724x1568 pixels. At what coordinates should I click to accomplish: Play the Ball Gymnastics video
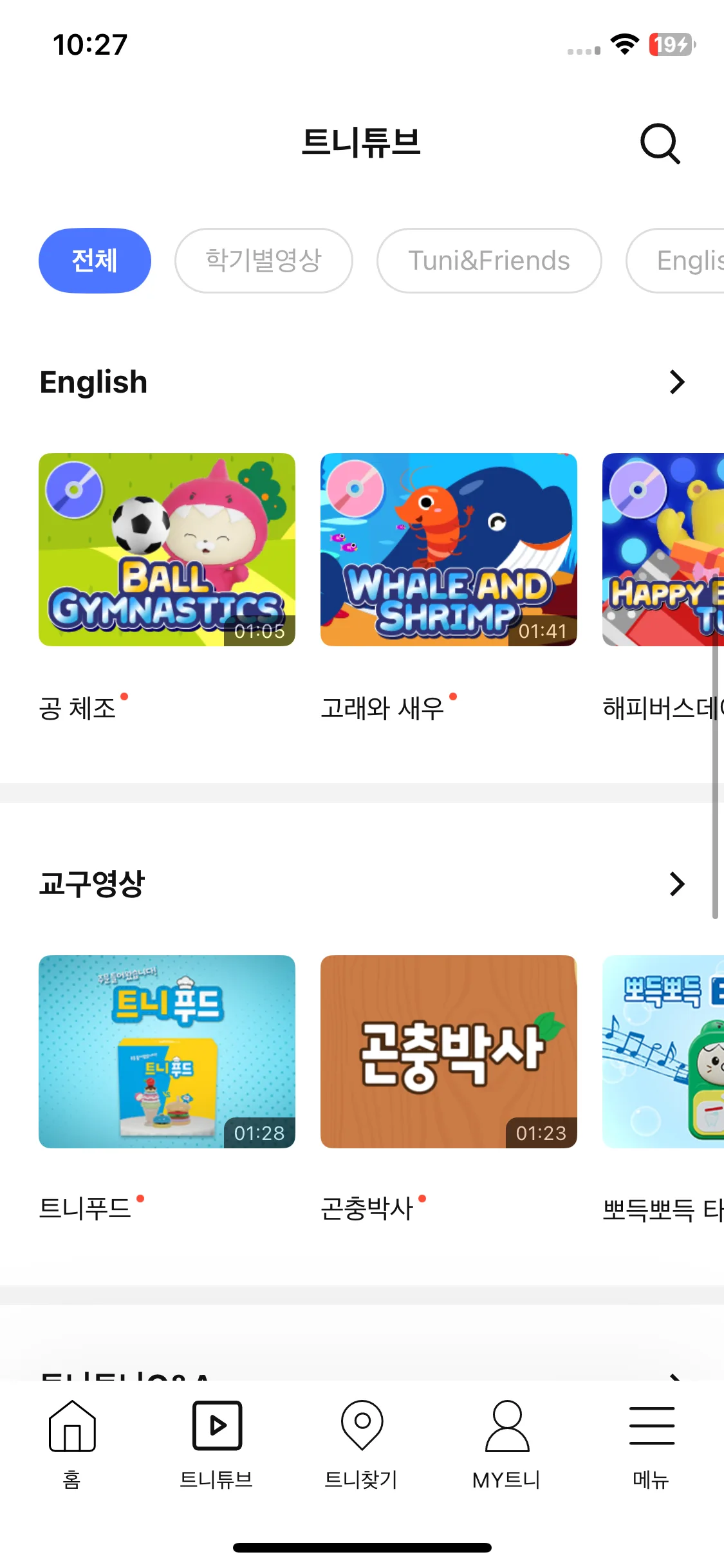point(167,550)
